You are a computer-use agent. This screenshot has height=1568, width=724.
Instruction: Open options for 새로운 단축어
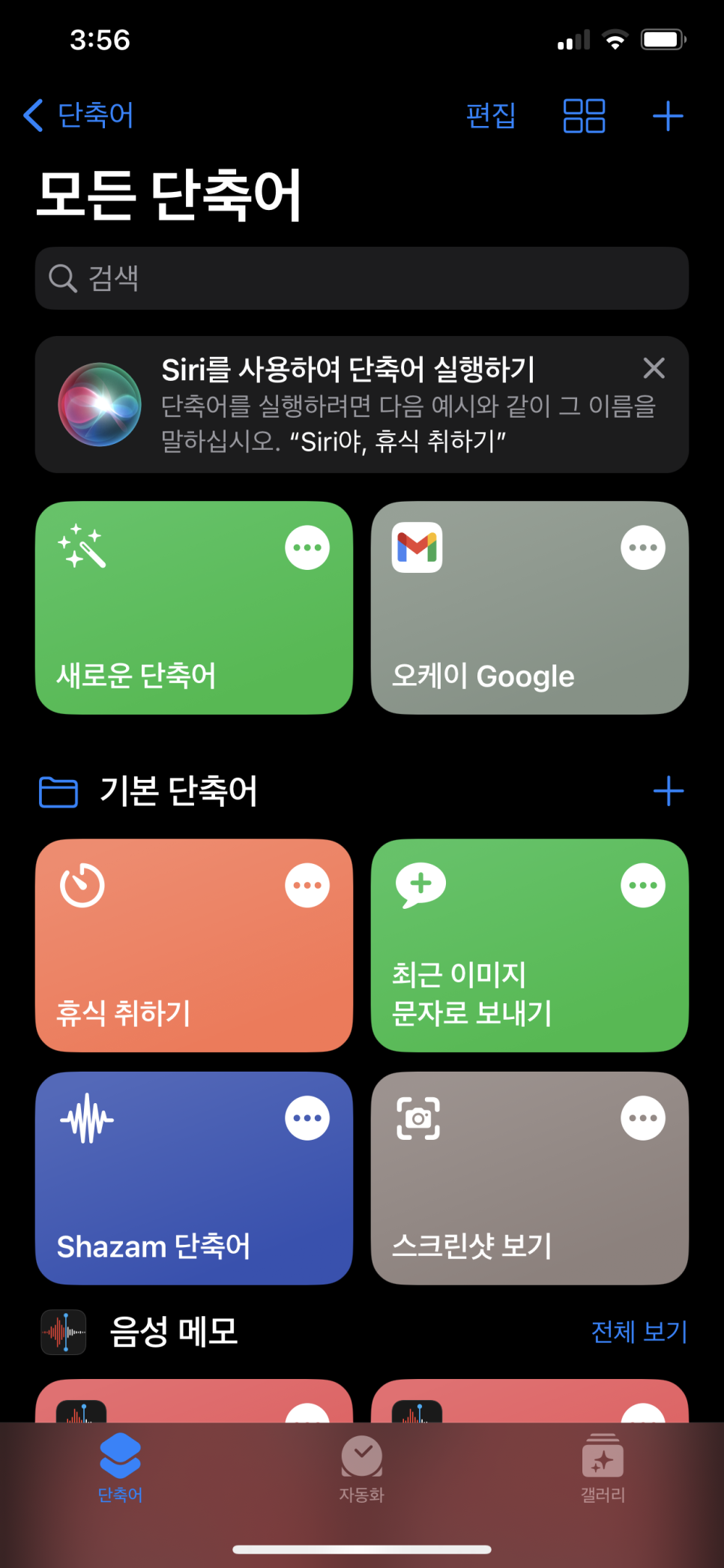[x=307, y=548]
